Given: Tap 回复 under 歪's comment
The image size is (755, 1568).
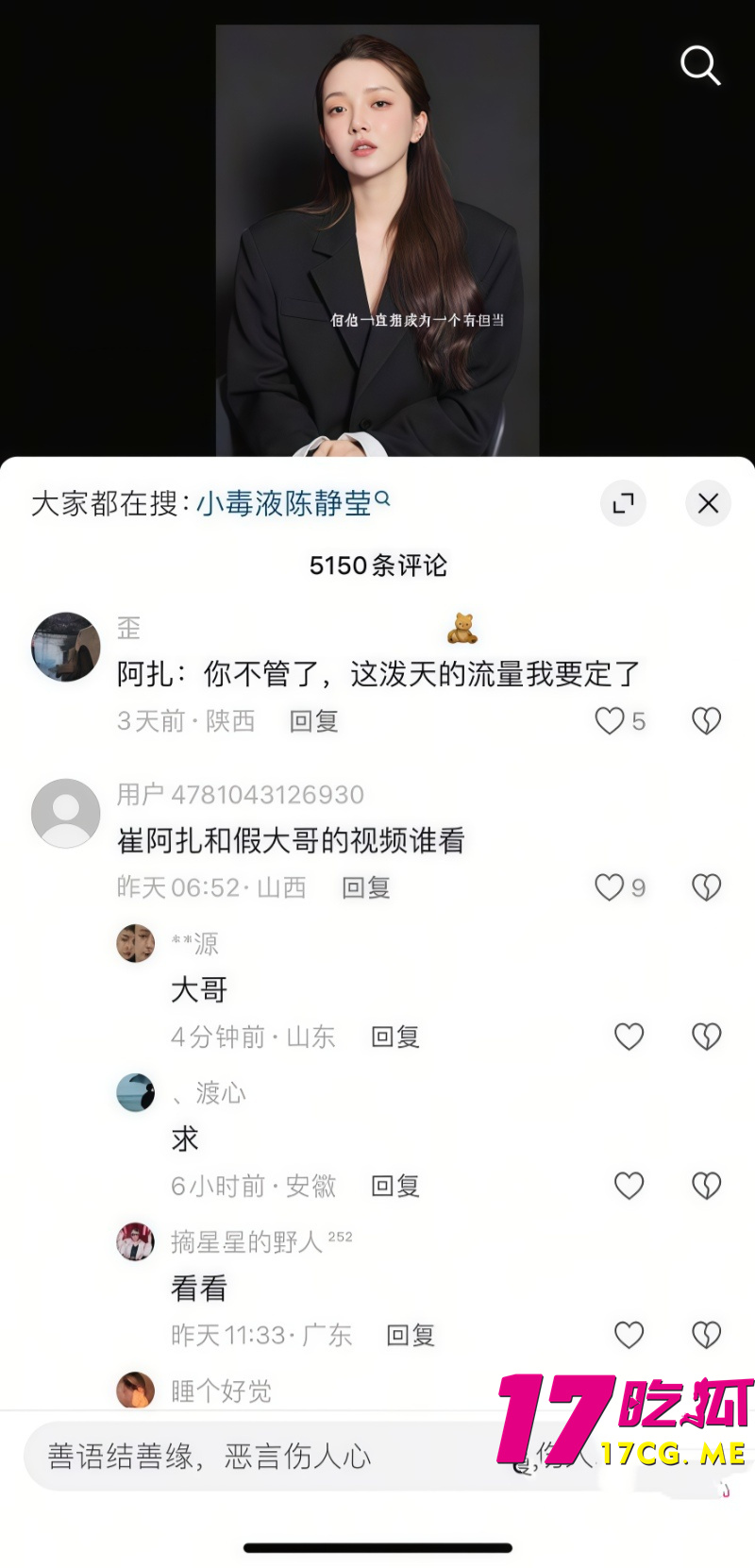Looking at the screenshot, I should 312,720.
